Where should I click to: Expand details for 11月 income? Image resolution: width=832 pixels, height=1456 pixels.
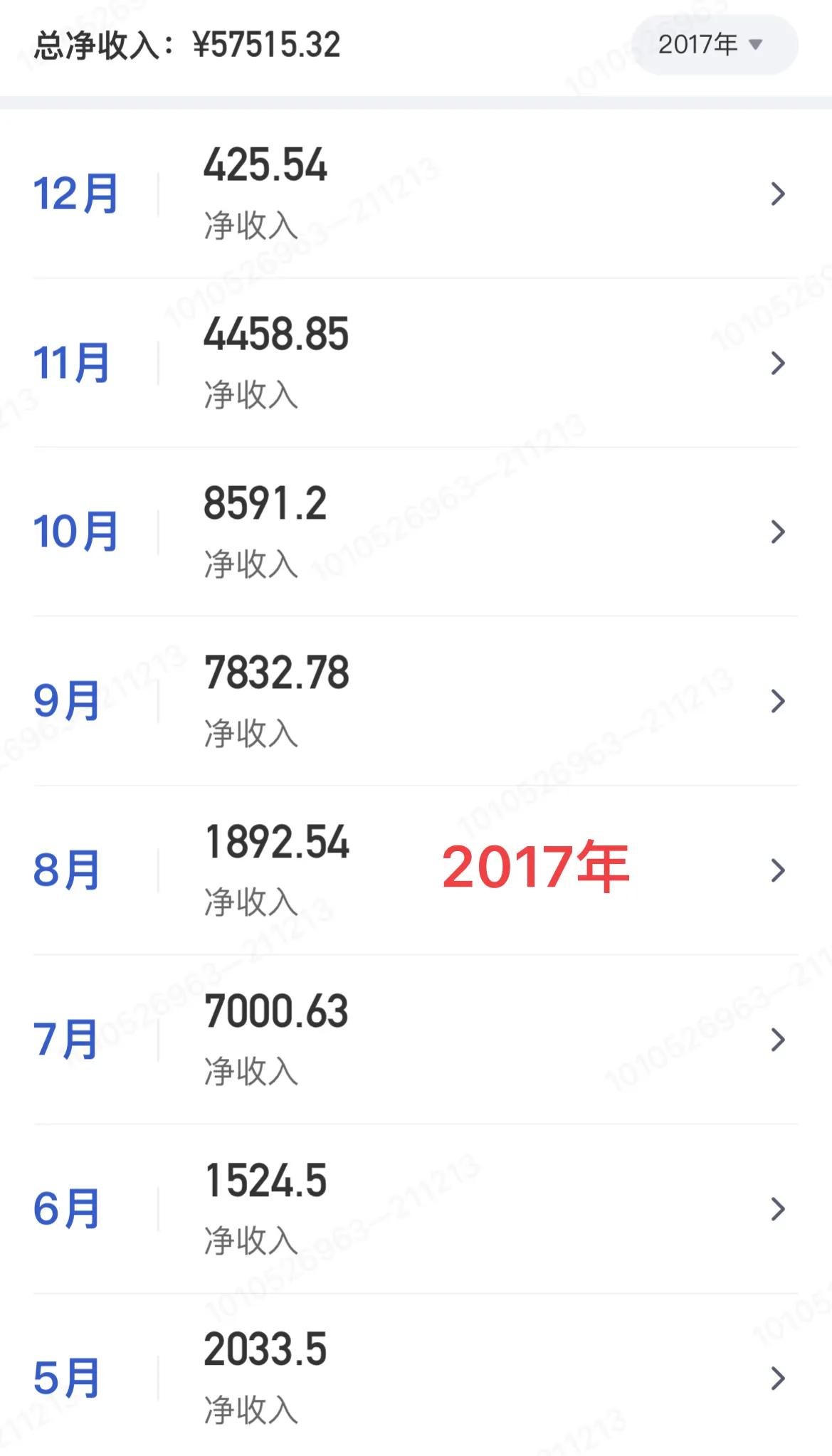[777, 364]
